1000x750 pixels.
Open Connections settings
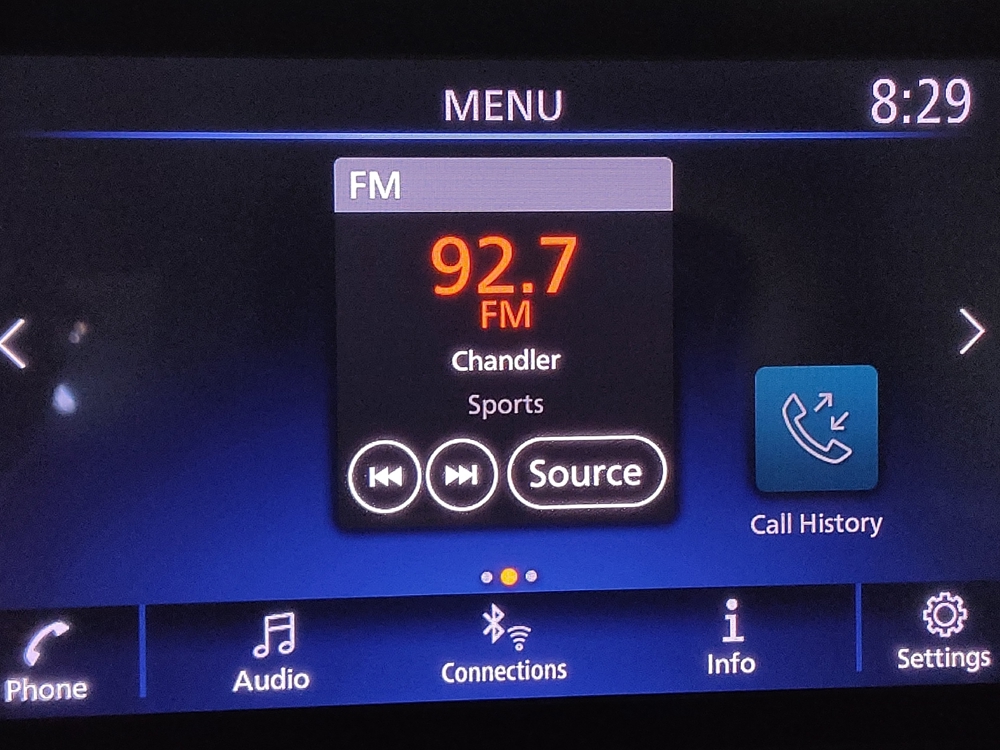(504, 645)
